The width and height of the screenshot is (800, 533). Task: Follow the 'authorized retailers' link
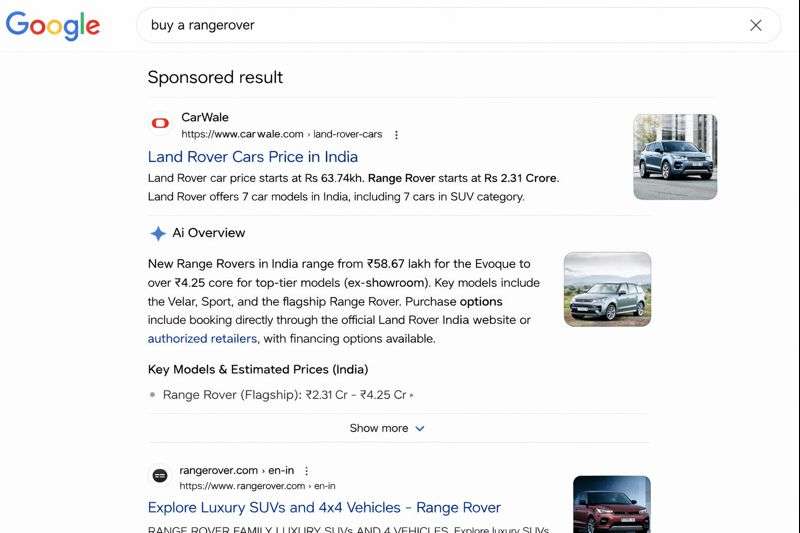[x=202, y=339]
